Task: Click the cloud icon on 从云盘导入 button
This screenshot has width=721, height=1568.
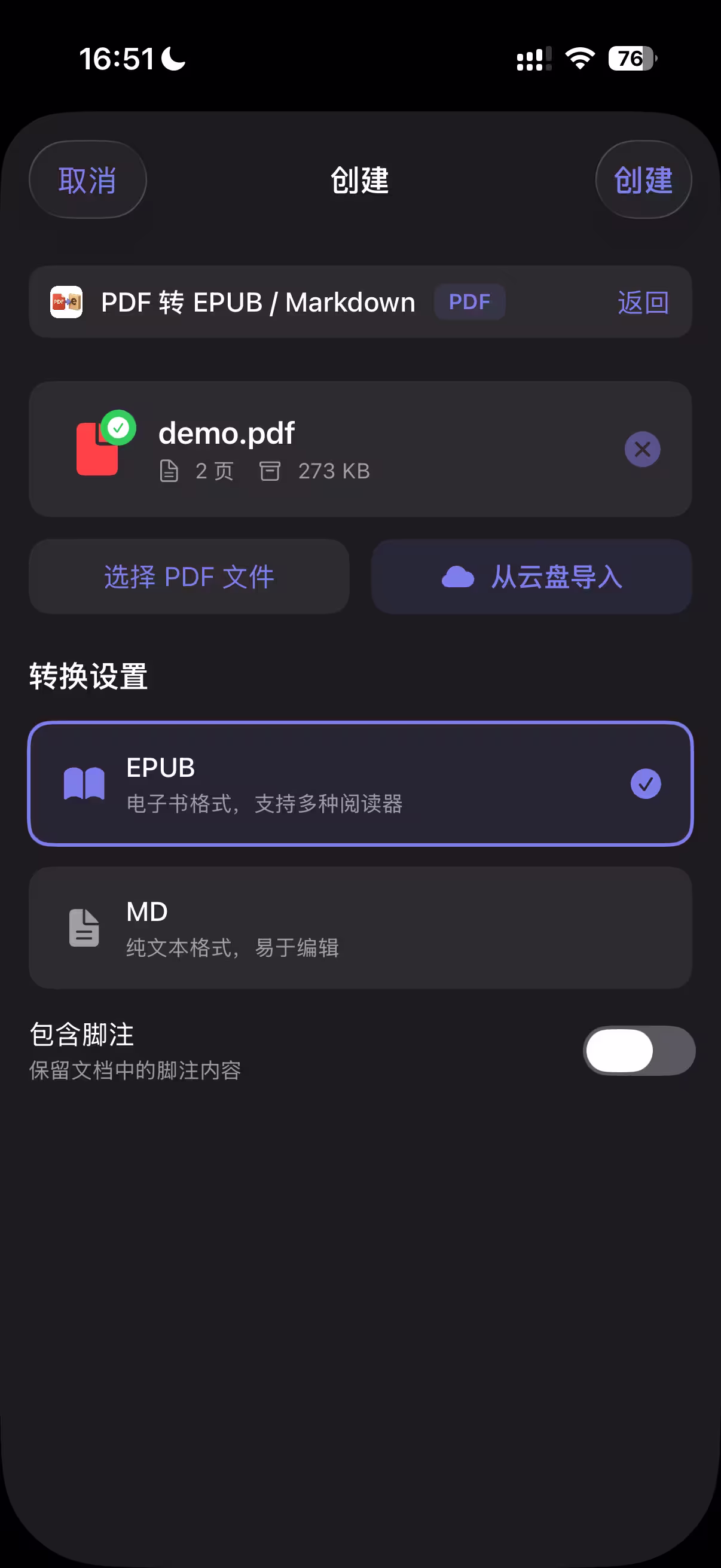Action: (458, 576)
